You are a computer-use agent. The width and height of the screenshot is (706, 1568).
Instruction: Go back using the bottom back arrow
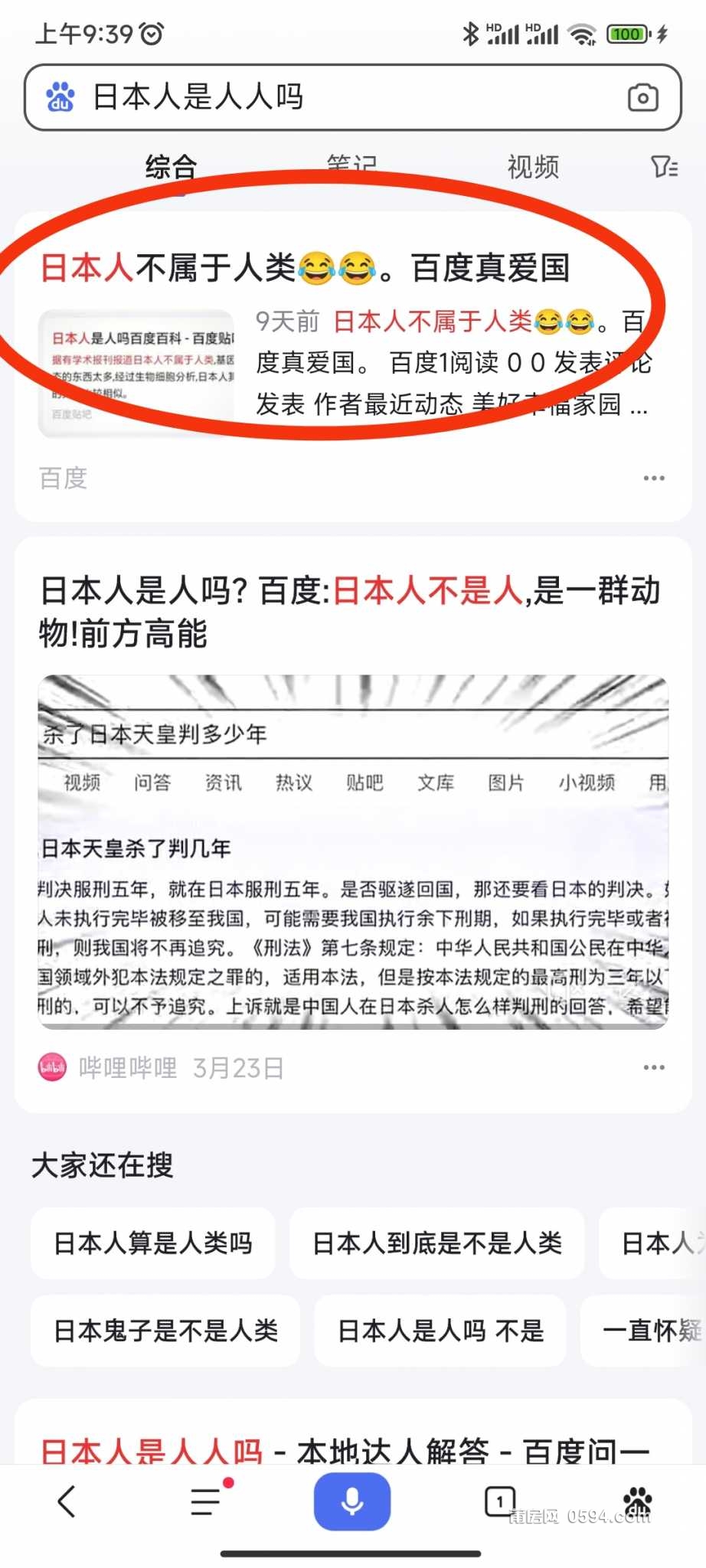pos(67,1501)
